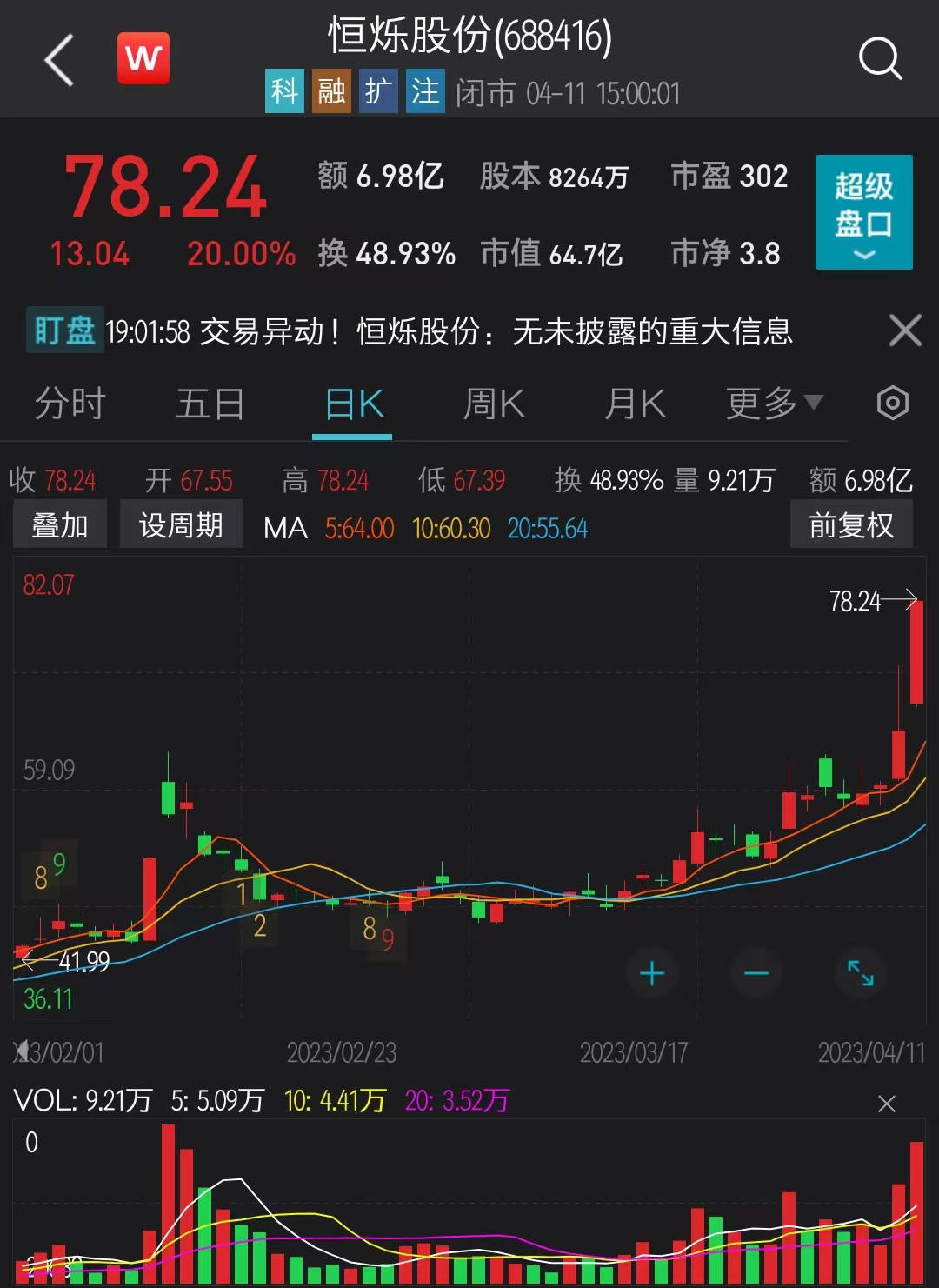Open the 融 financing label
Image resolution: width=939 pixels, height=1288 pixels.
click(331, 91)
